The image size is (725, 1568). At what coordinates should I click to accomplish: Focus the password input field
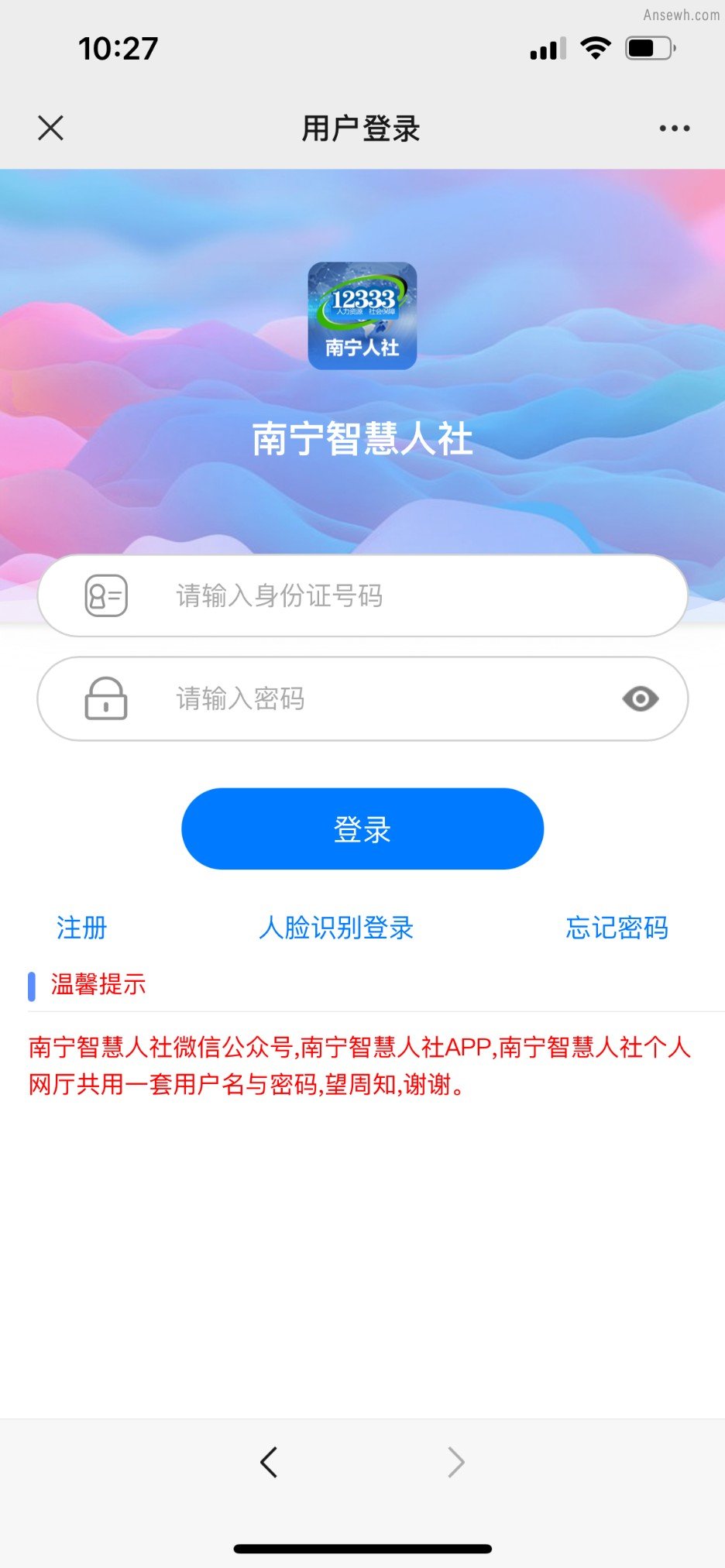point(372,698)
